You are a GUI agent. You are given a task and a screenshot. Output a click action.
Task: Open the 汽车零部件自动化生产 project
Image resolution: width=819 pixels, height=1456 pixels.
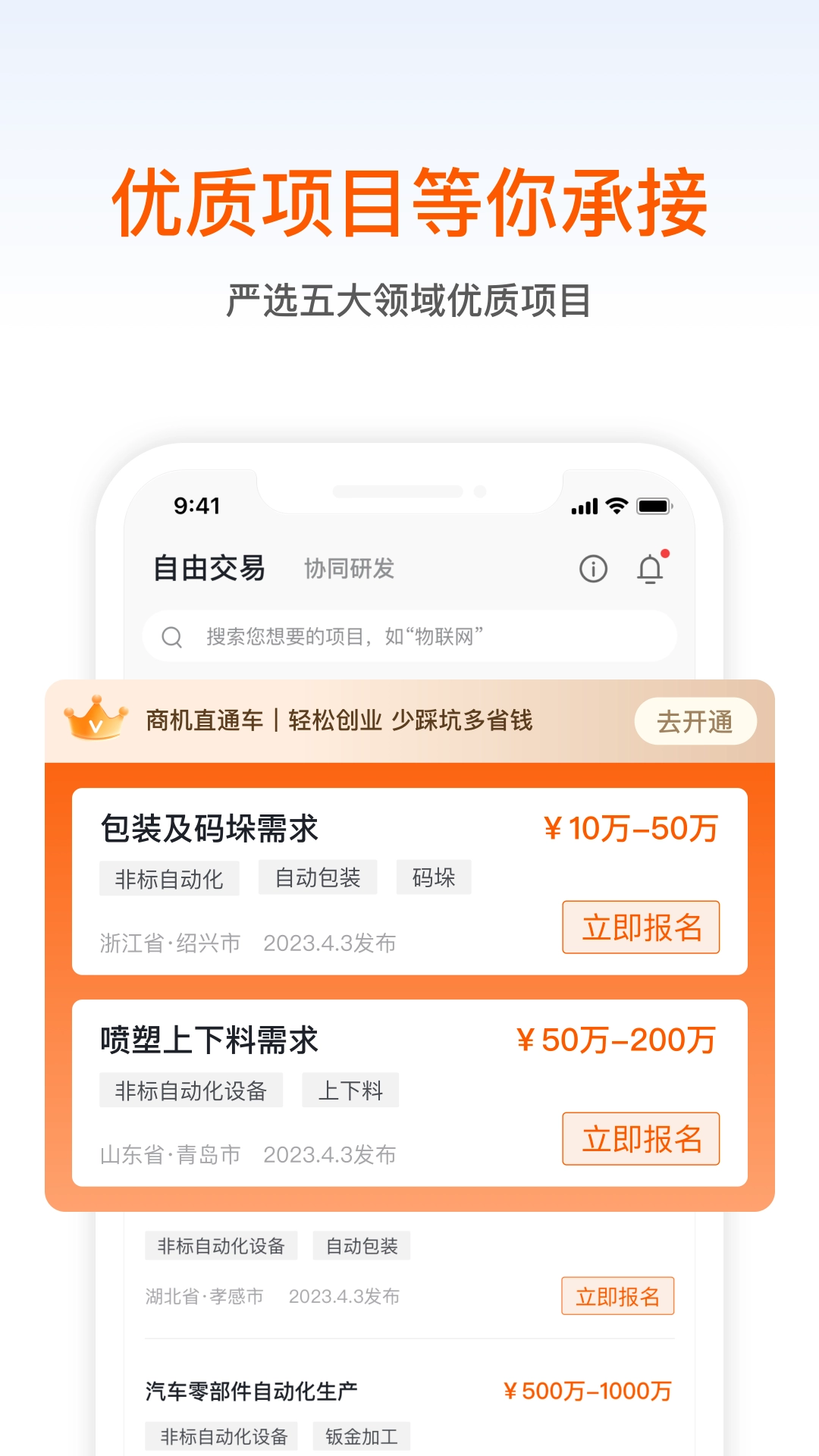(x=253, y=1392)
